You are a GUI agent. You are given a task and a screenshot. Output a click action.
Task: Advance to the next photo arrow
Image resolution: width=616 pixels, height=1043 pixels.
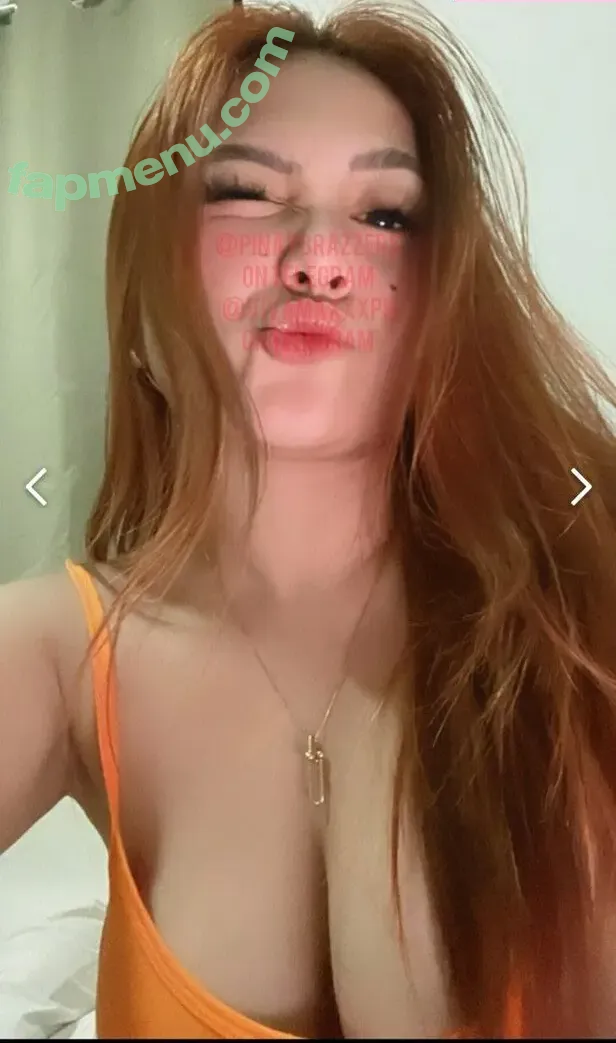tap(580, 487)
